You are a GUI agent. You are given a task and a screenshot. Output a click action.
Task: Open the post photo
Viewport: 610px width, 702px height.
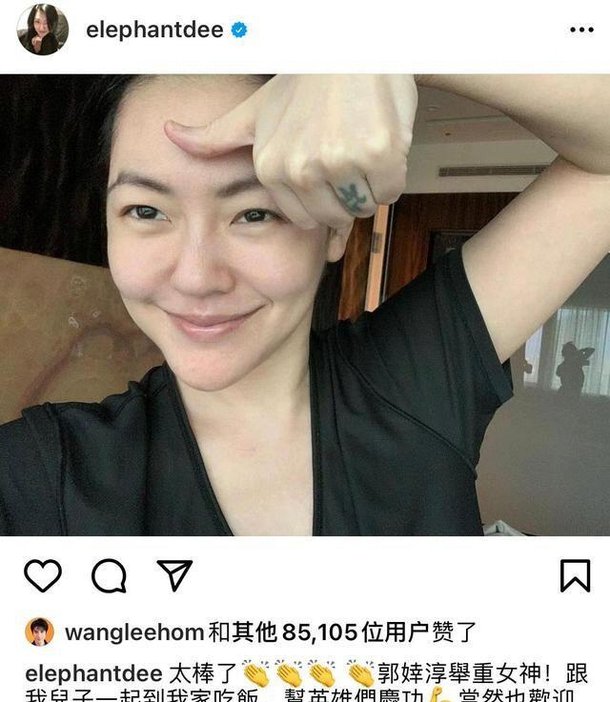coord(305,305)
